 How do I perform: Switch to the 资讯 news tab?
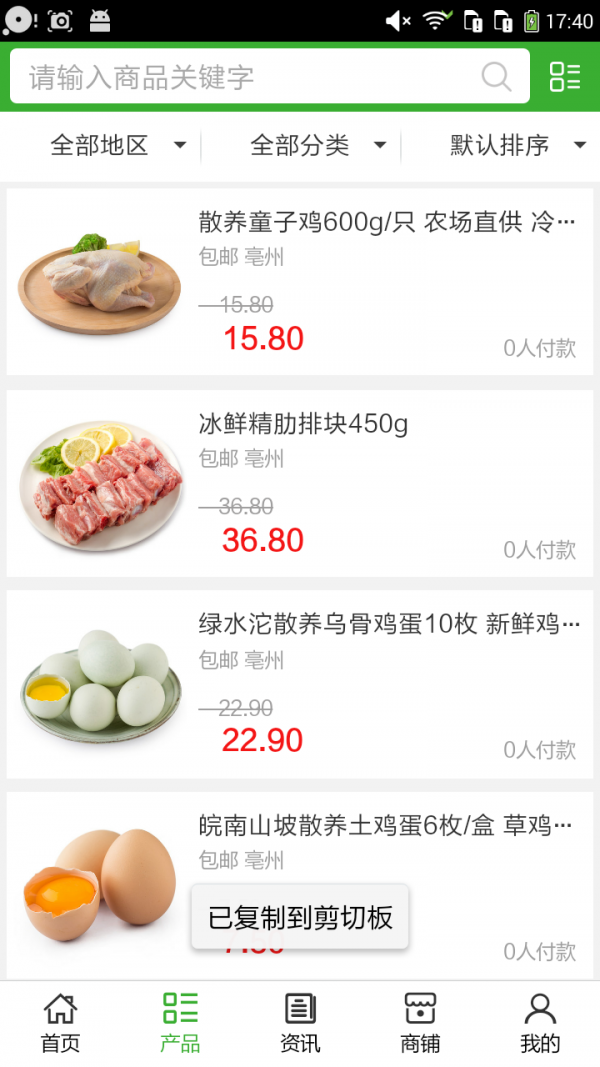tap(300, 1023)
